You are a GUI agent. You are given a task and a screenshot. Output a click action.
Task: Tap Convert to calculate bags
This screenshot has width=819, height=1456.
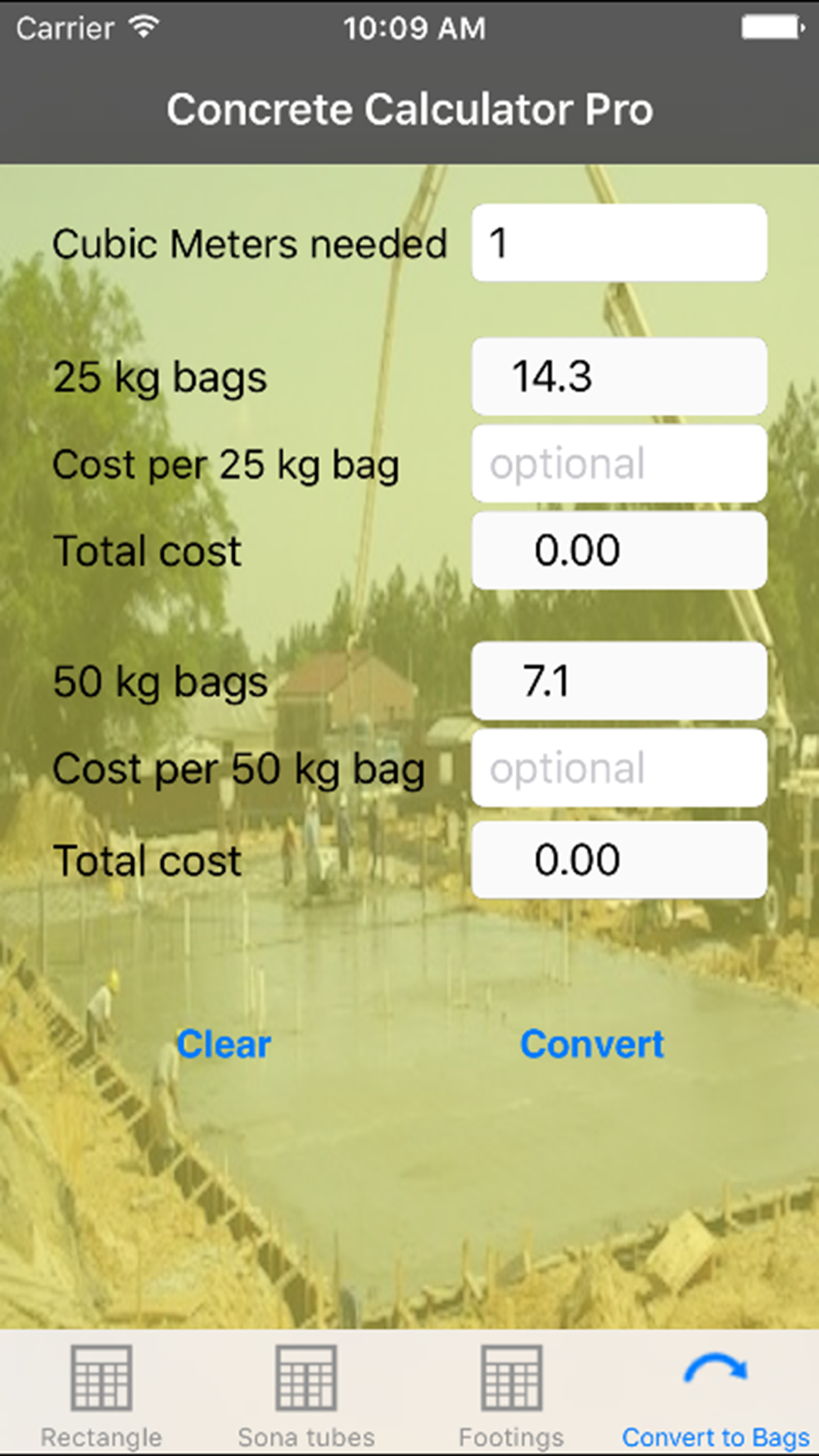tap(592, 1044)
